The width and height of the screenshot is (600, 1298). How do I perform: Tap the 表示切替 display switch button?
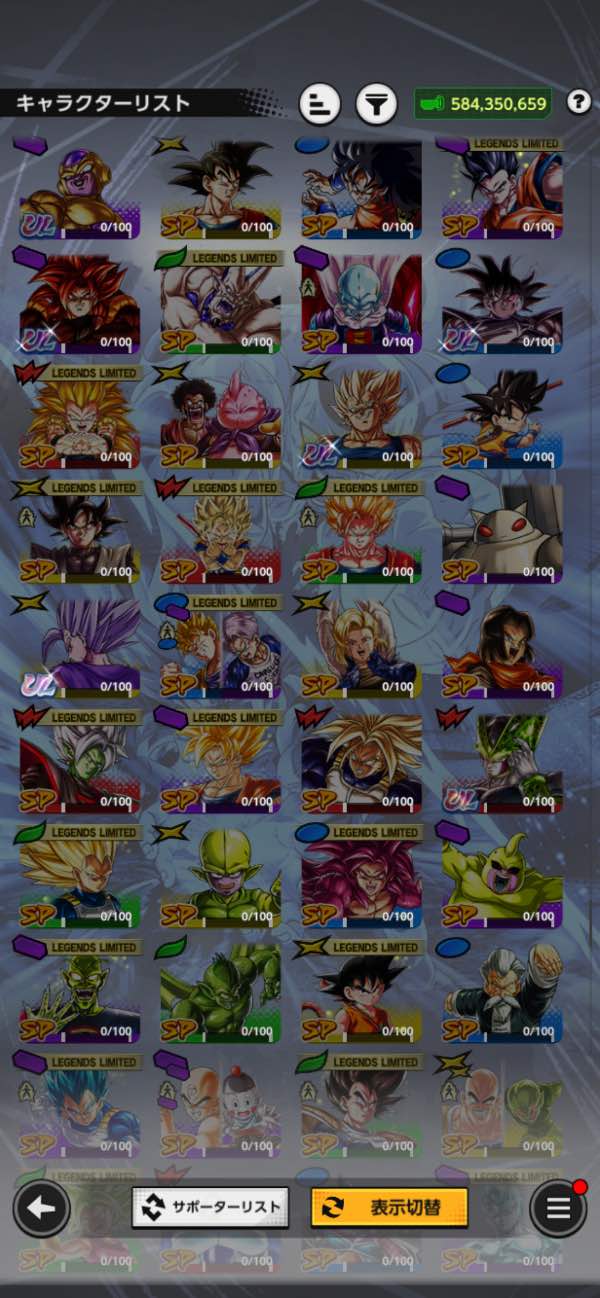(389, 1208)
